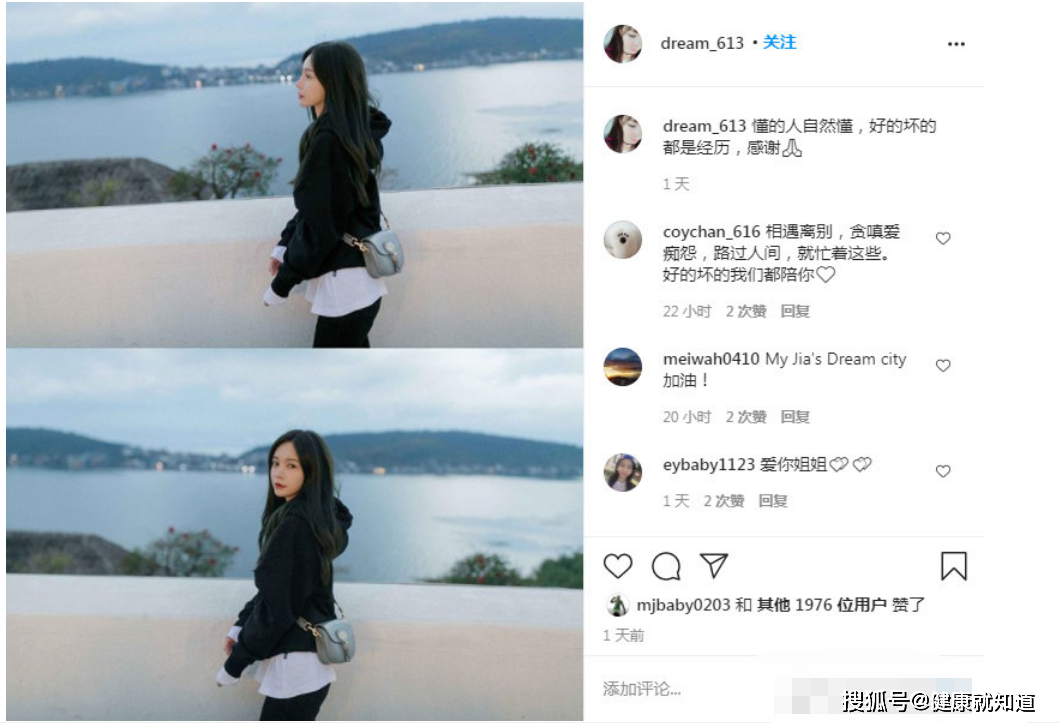
Task: Follow dream_613 via the 关注 link
Action: (x=779, y=43)
